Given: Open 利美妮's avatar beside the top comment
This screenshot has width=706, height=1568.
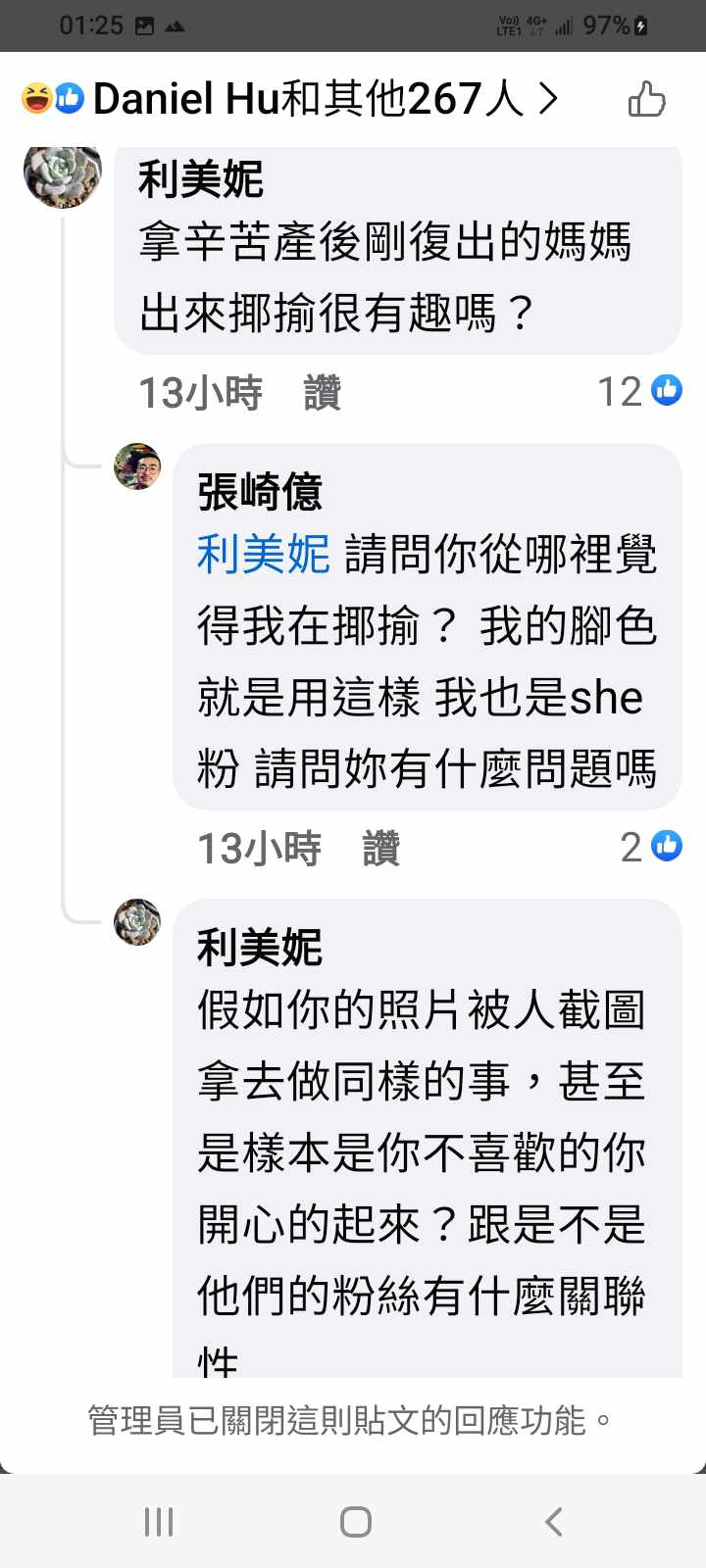Looking at the screenshot, I should (x=63, y=174).
